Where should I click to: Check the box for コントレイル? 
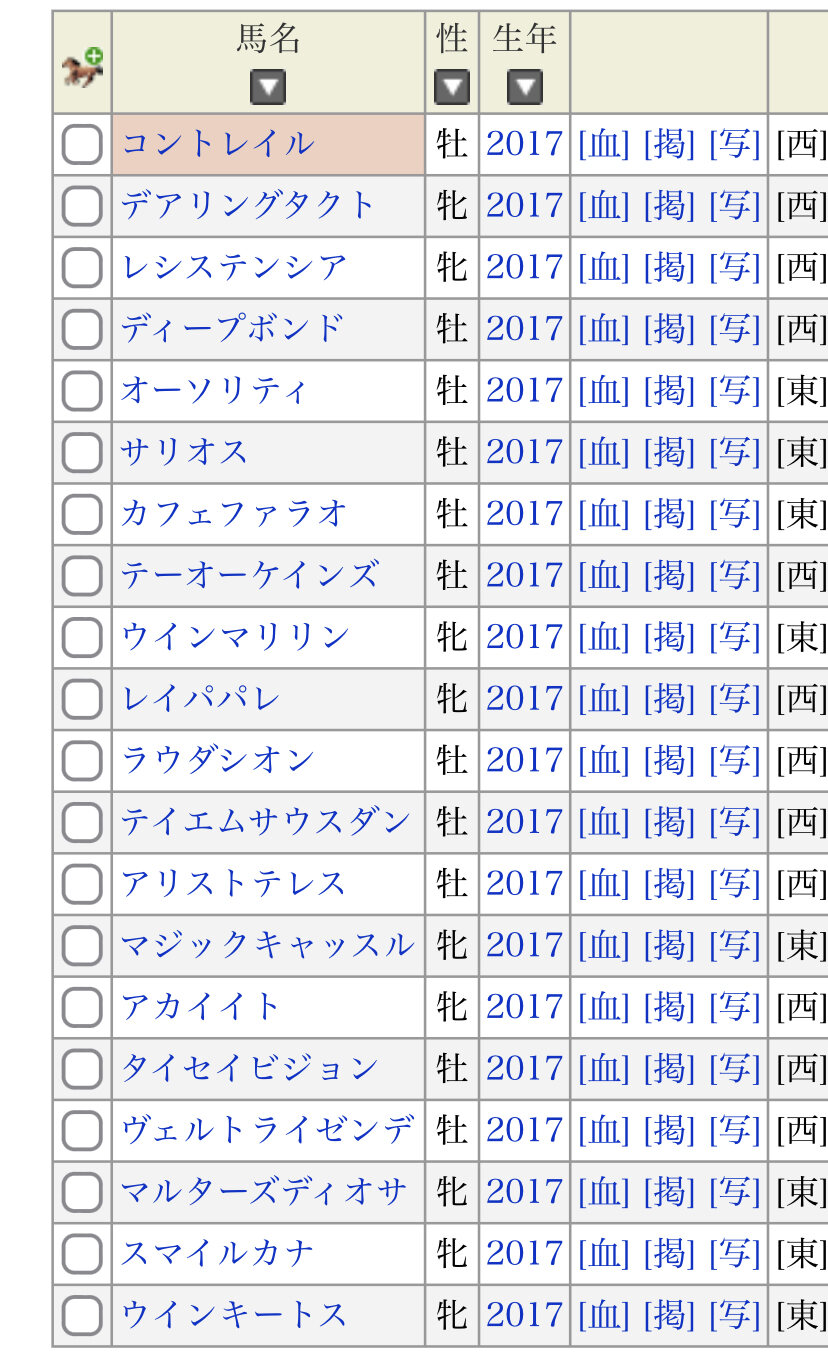82,145
